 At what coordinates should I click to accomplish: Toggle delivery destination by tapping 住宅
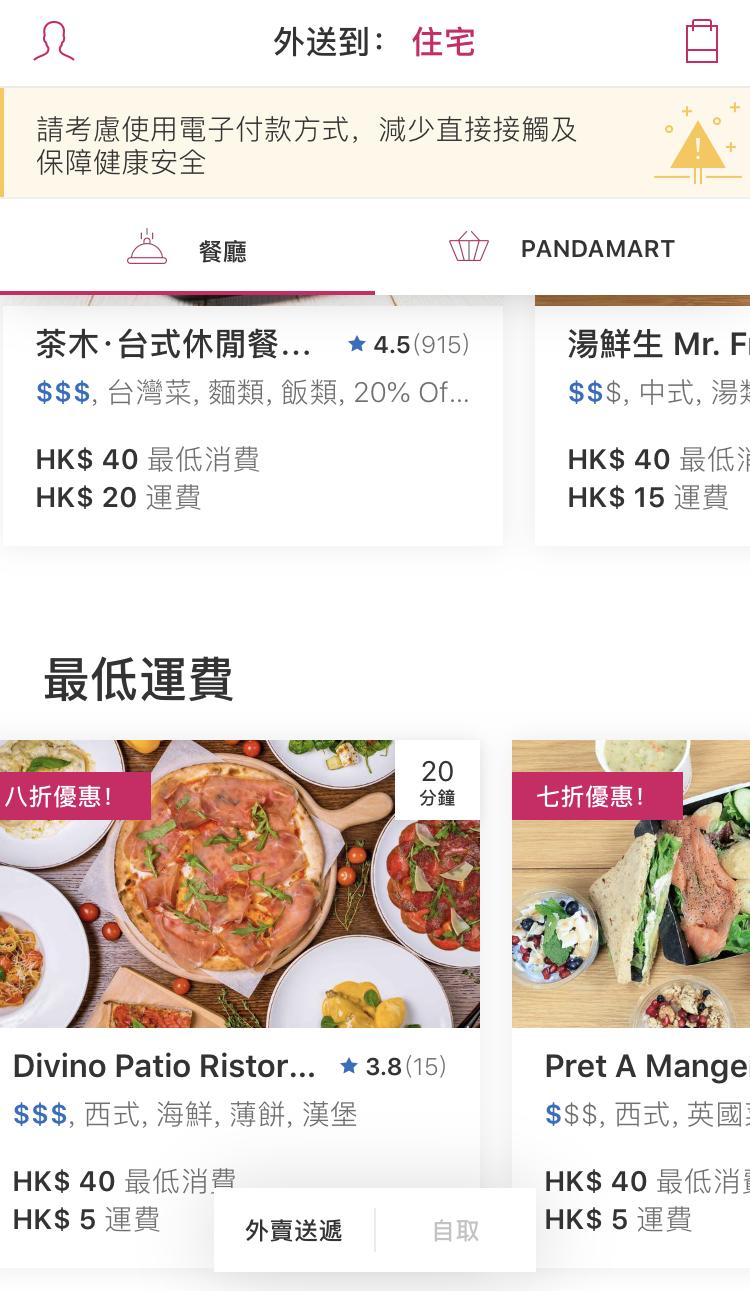[442, 42]
